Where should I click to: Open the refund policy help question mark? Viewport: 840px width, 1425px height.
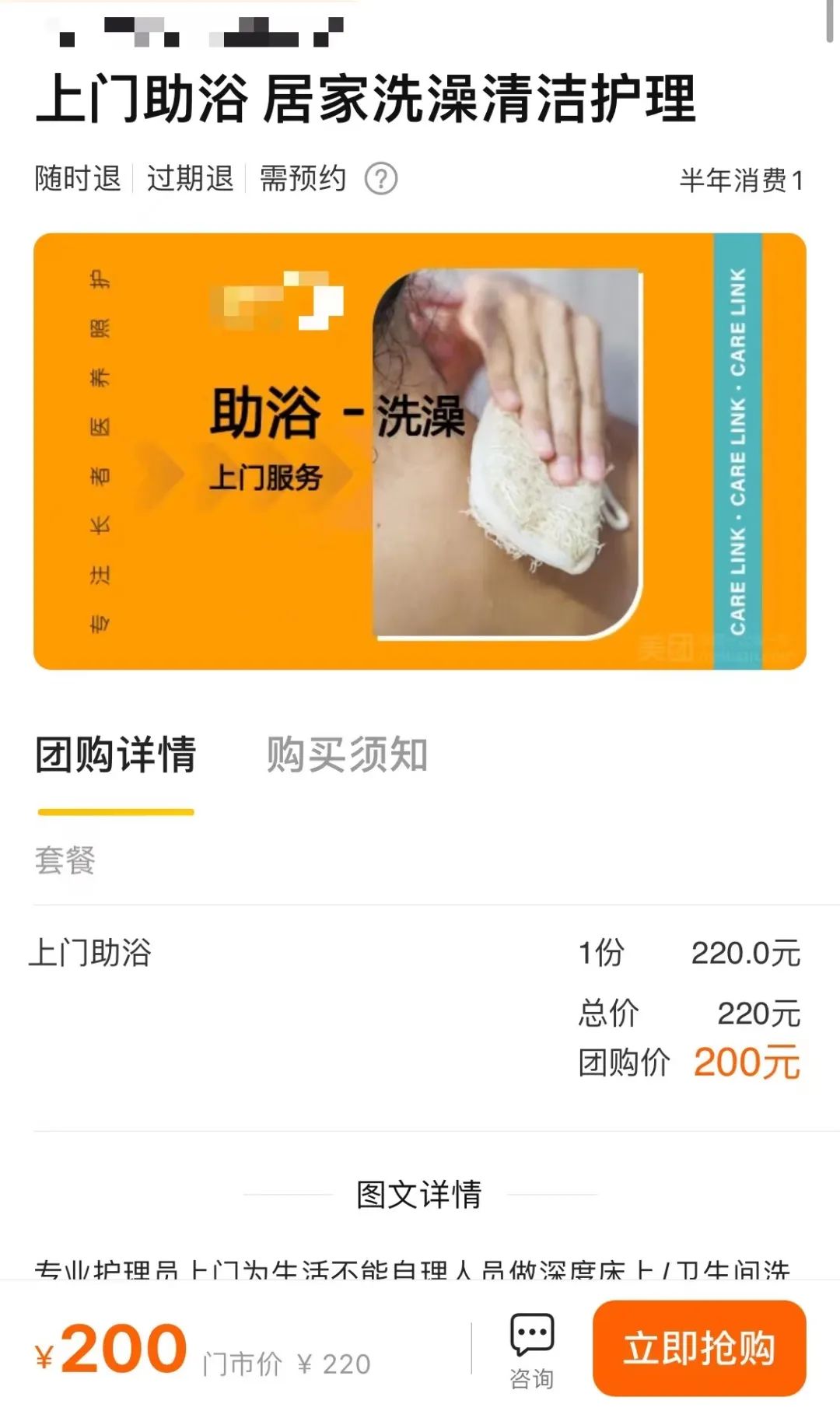coord(381,179)
